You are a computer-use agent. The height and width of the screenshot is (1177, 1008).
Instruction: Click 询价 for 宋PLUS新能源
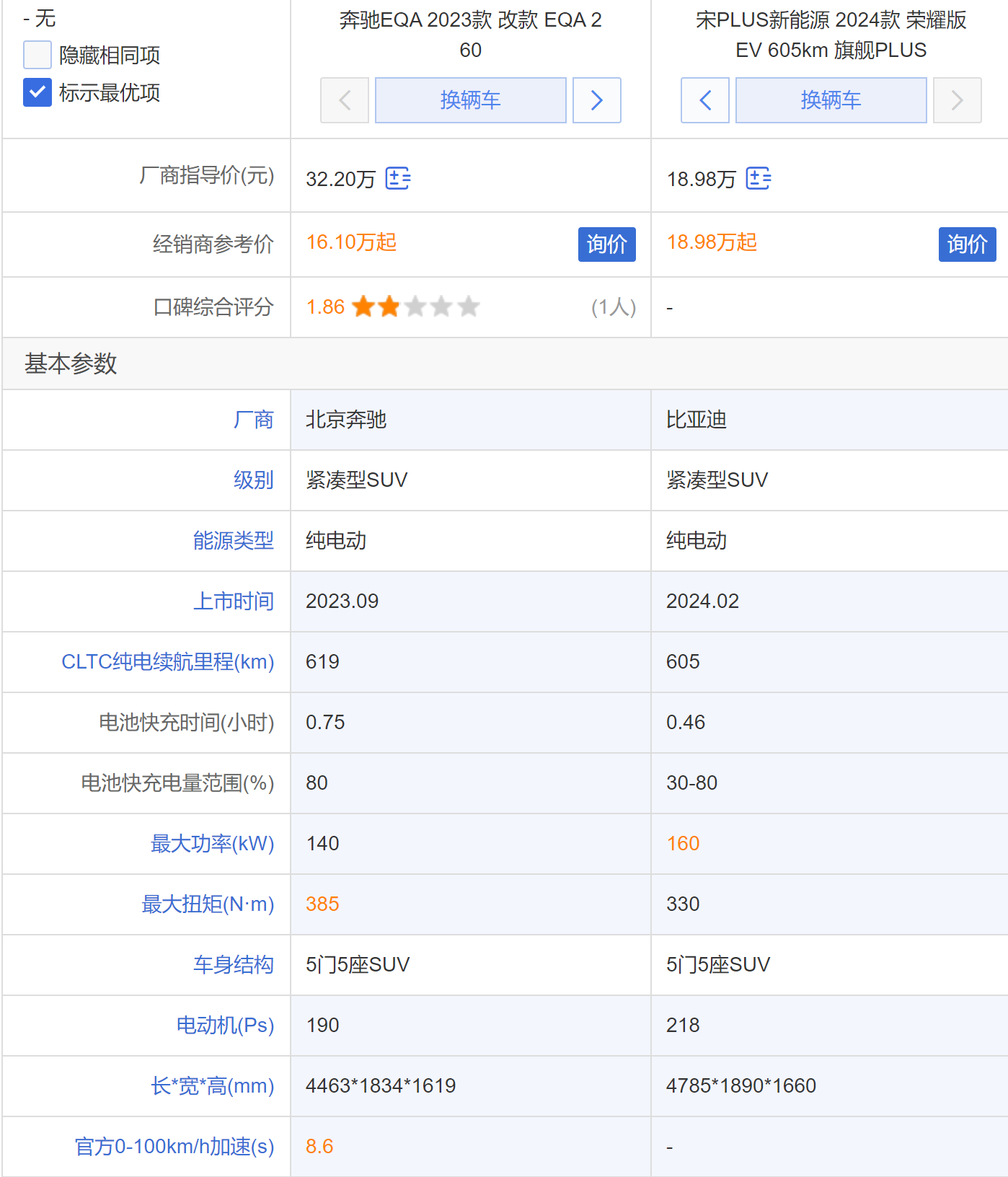(x=967, y=244)
